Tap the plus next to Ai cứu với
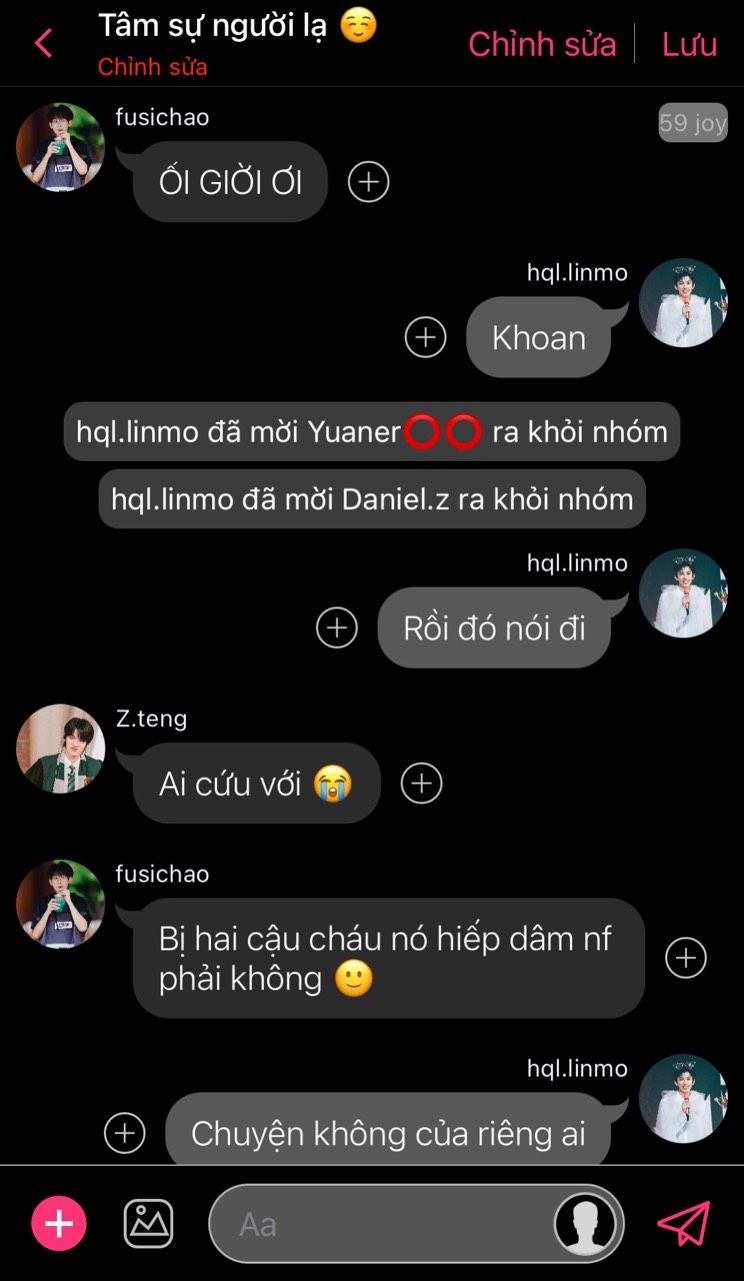This screenshot has height=1281, width=744. (x=421, y=783)
